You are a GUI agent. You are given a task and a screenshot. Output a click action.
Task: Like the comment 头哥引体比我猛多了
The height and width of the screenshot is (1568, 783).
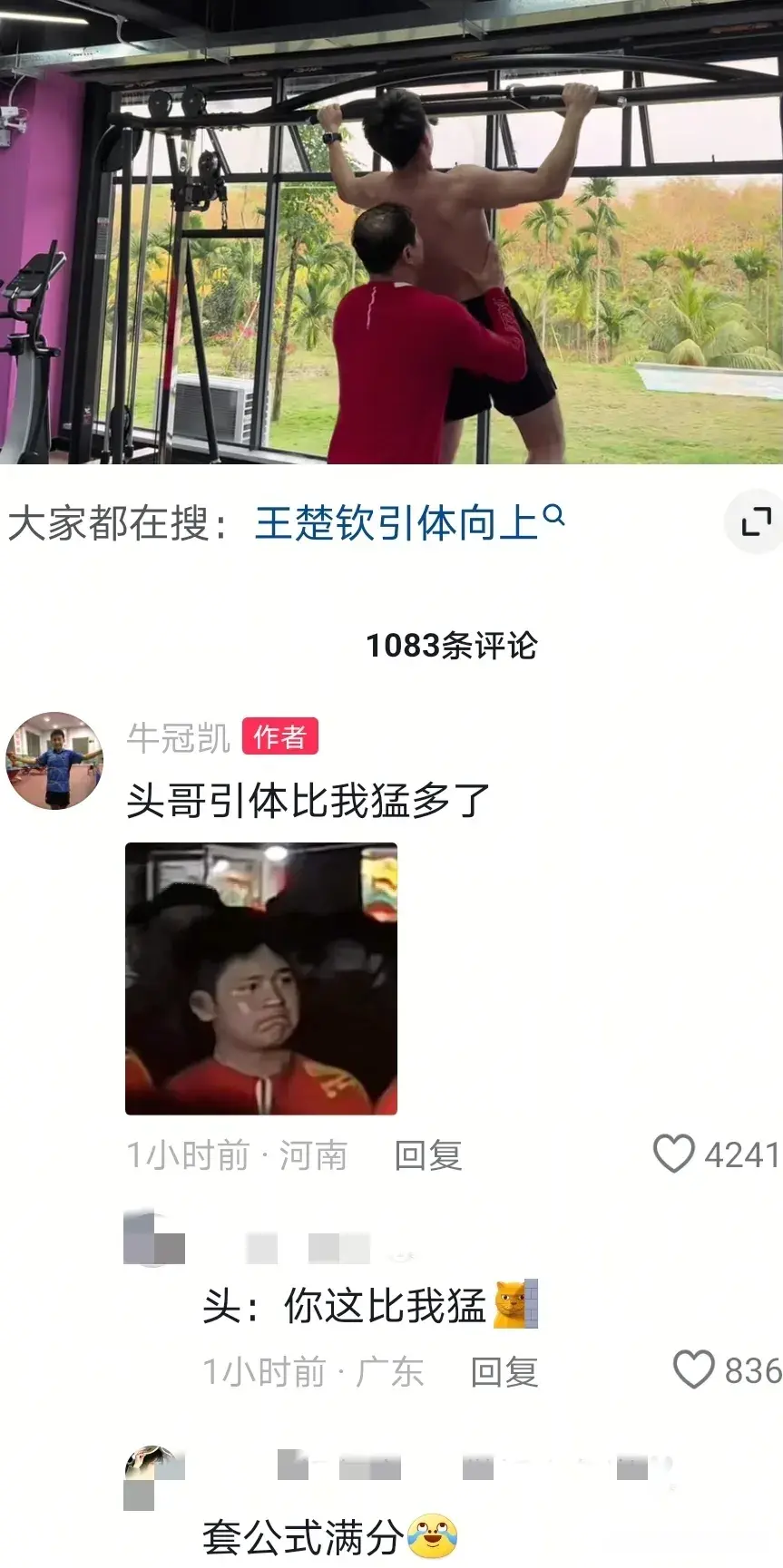click(x=674, y=1154)
